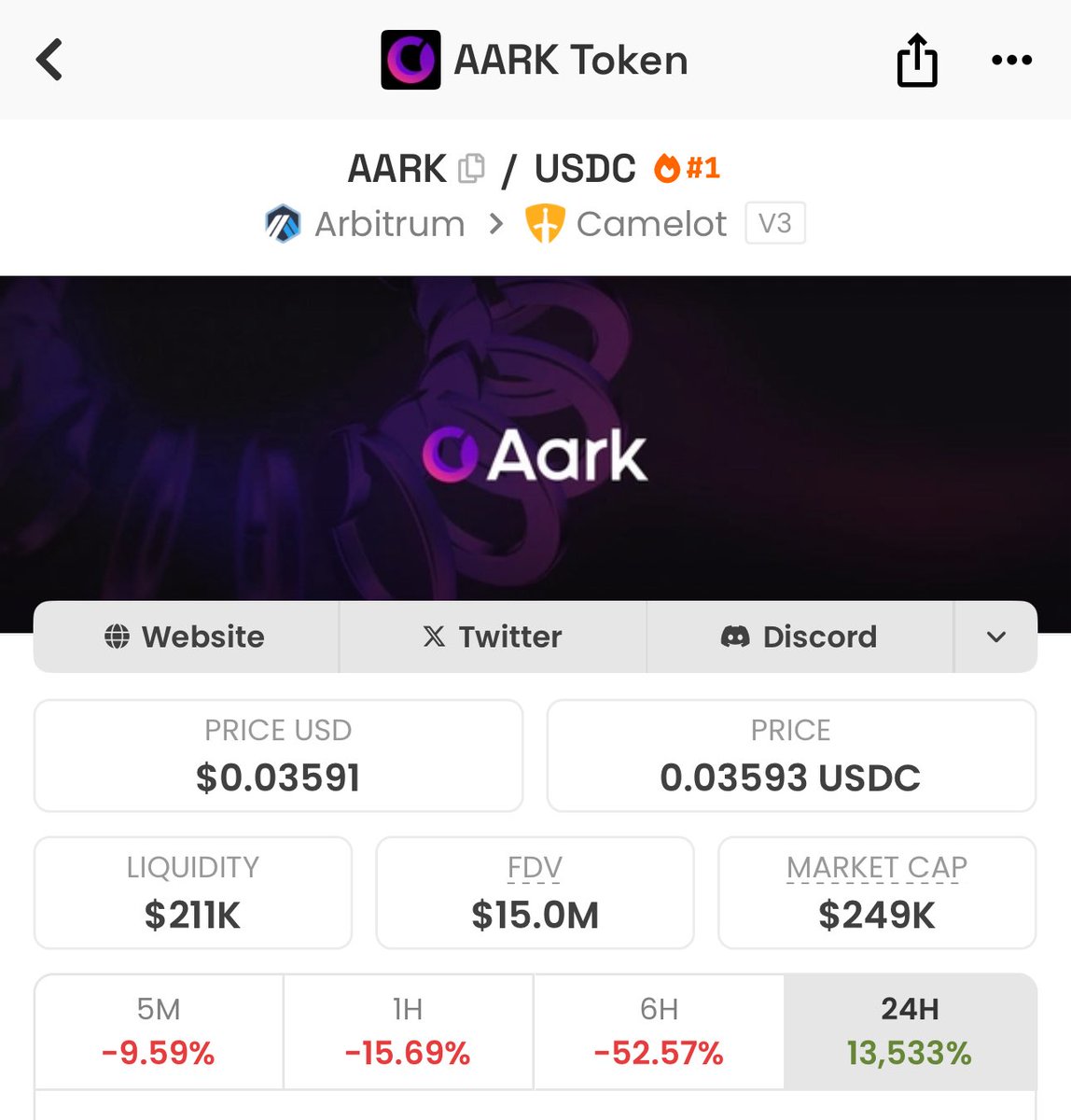
Task: Show the 6H price change
Action: pos(659,1032)
